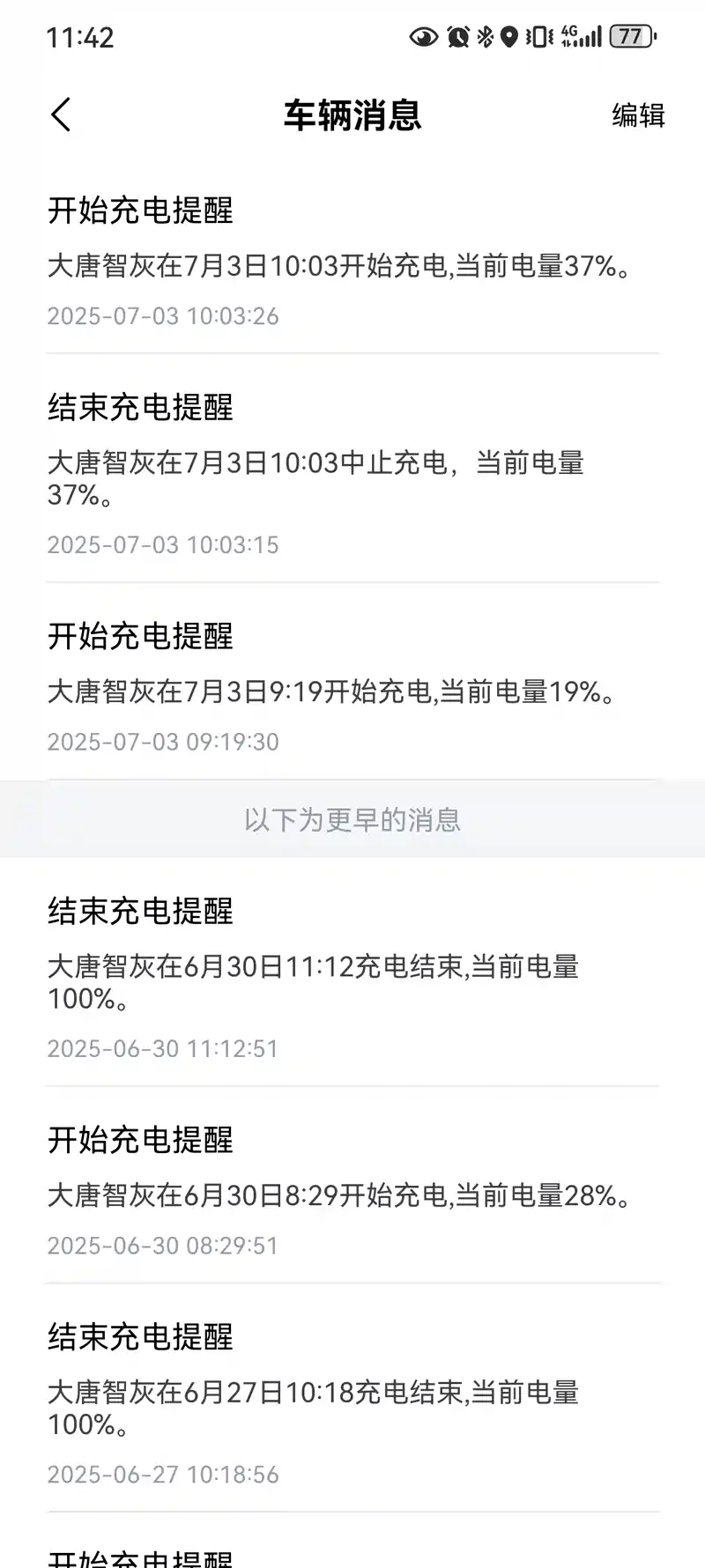Tap the 编辑 edit button
Screen dimensions: 705x1568
click(638, 115)
